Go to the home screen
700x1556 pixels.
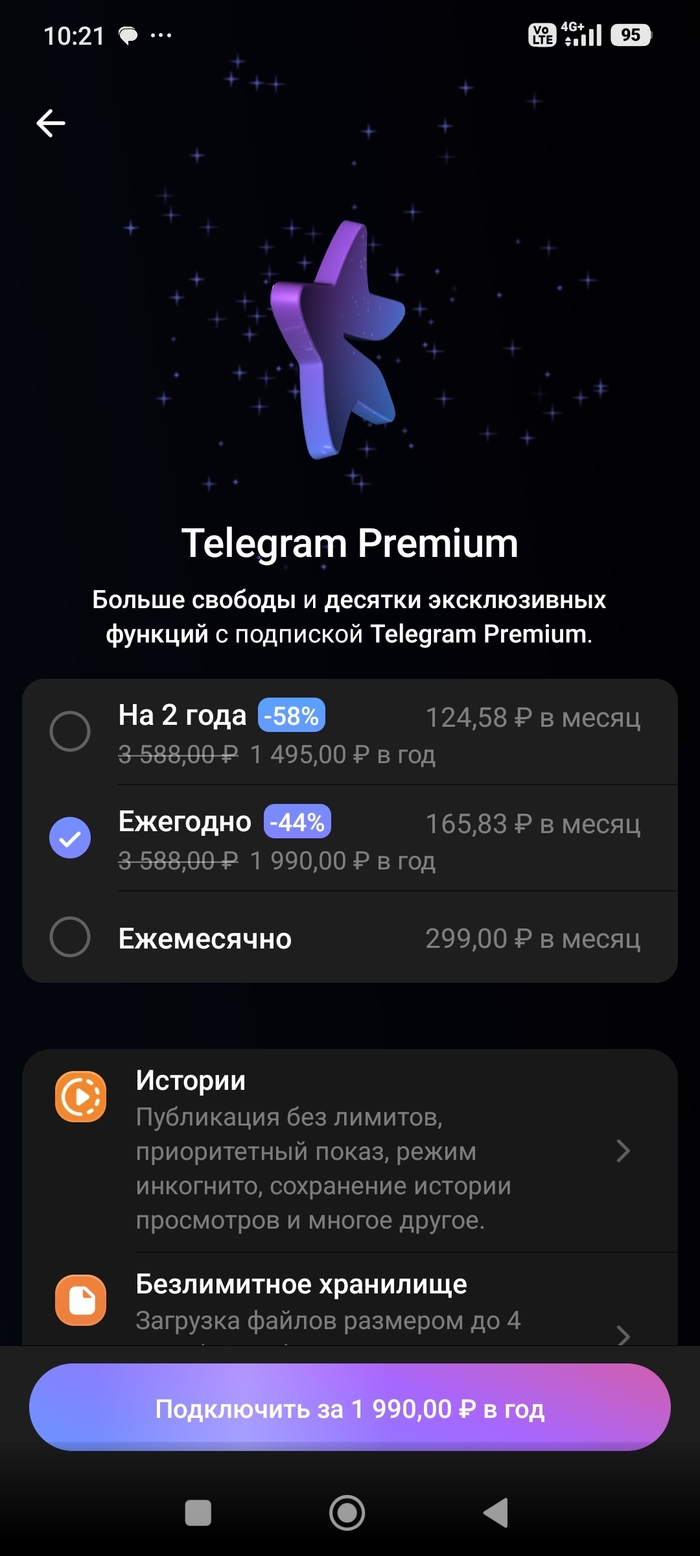click(x=347, y=1513)
